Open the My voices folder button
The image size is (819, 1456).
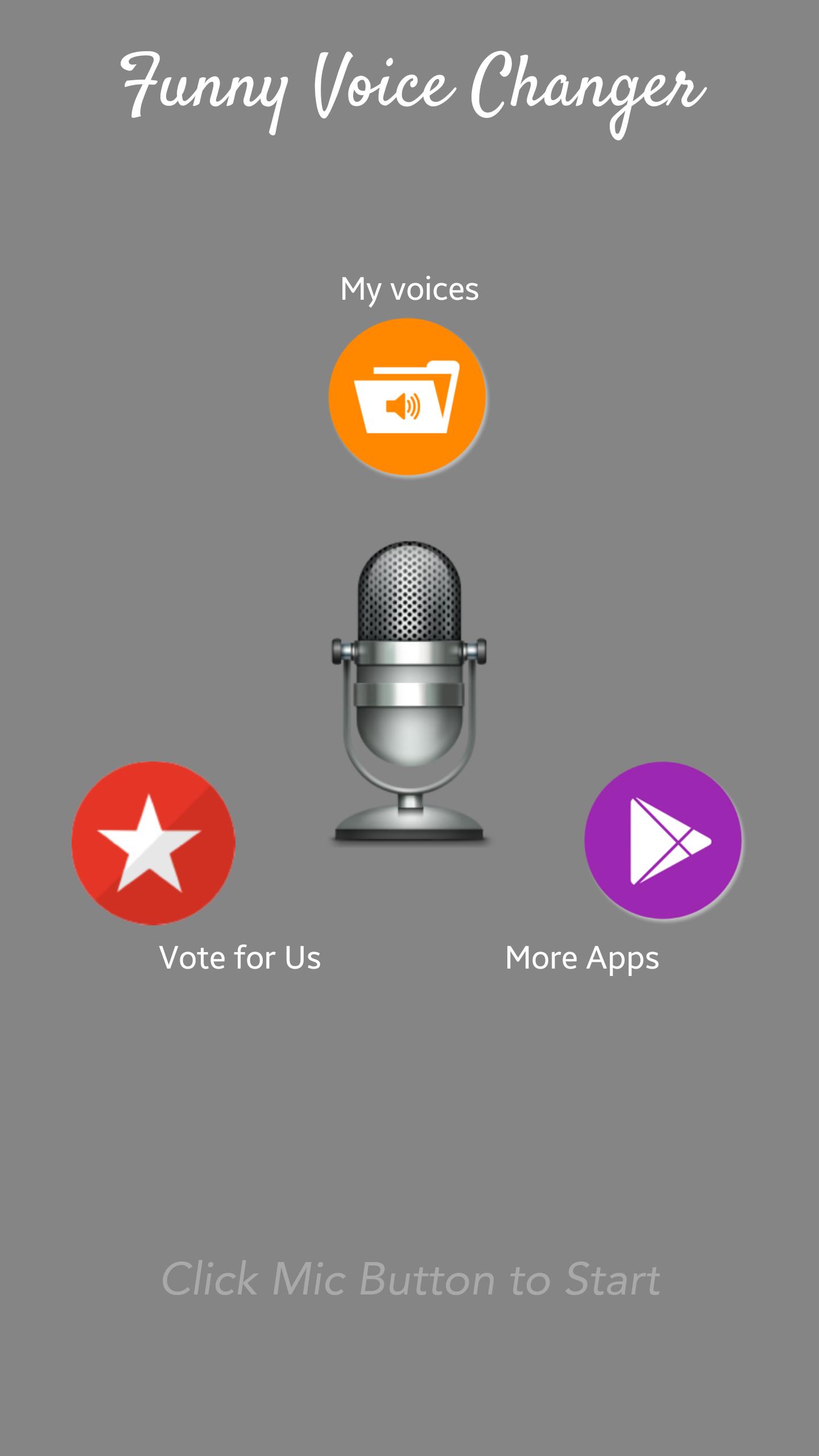coord(407,396)
